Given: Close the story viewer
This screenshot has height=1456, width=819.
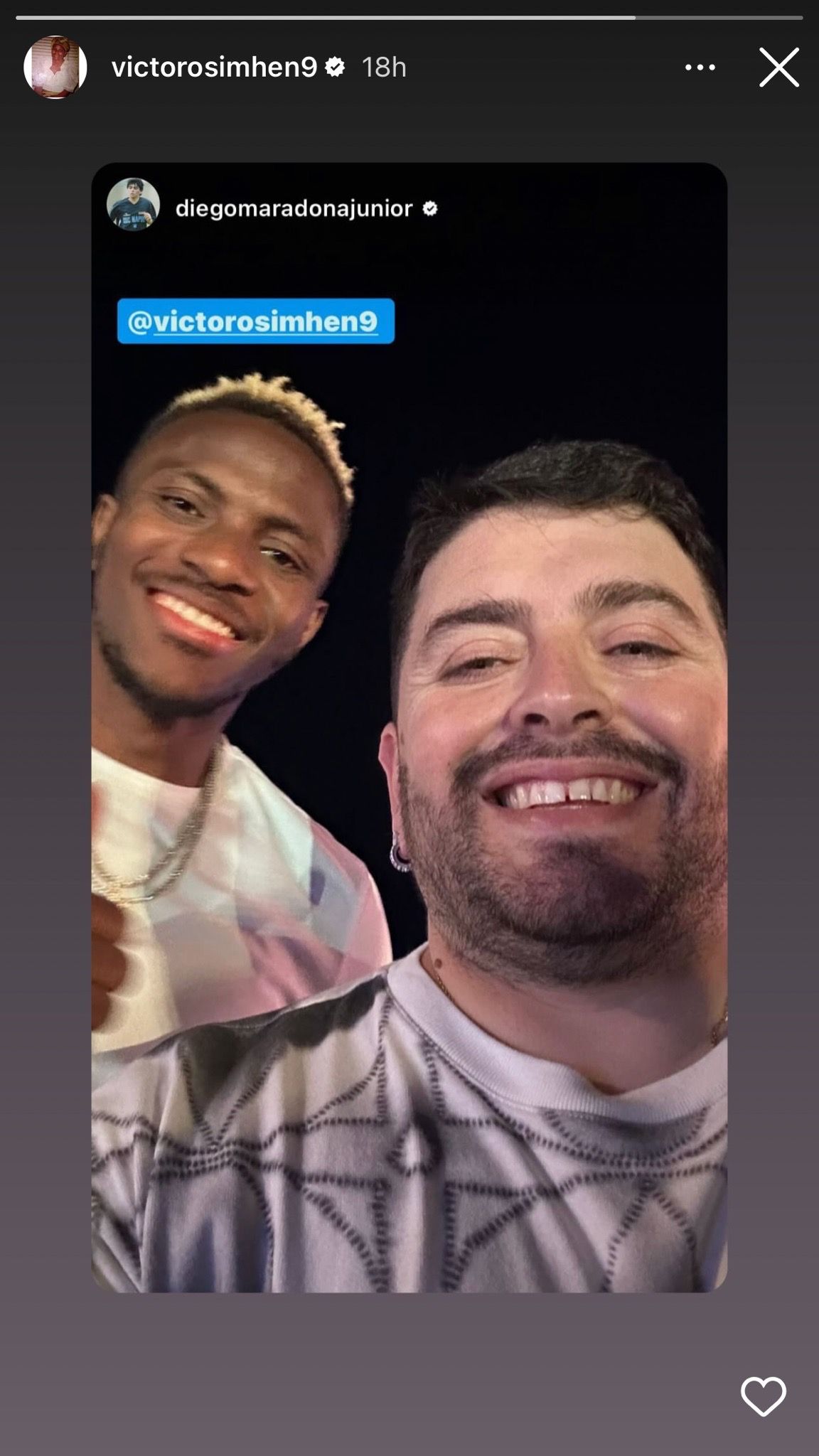Looking at the screenshot, I should pyautogui.click(x=779, y=68).
